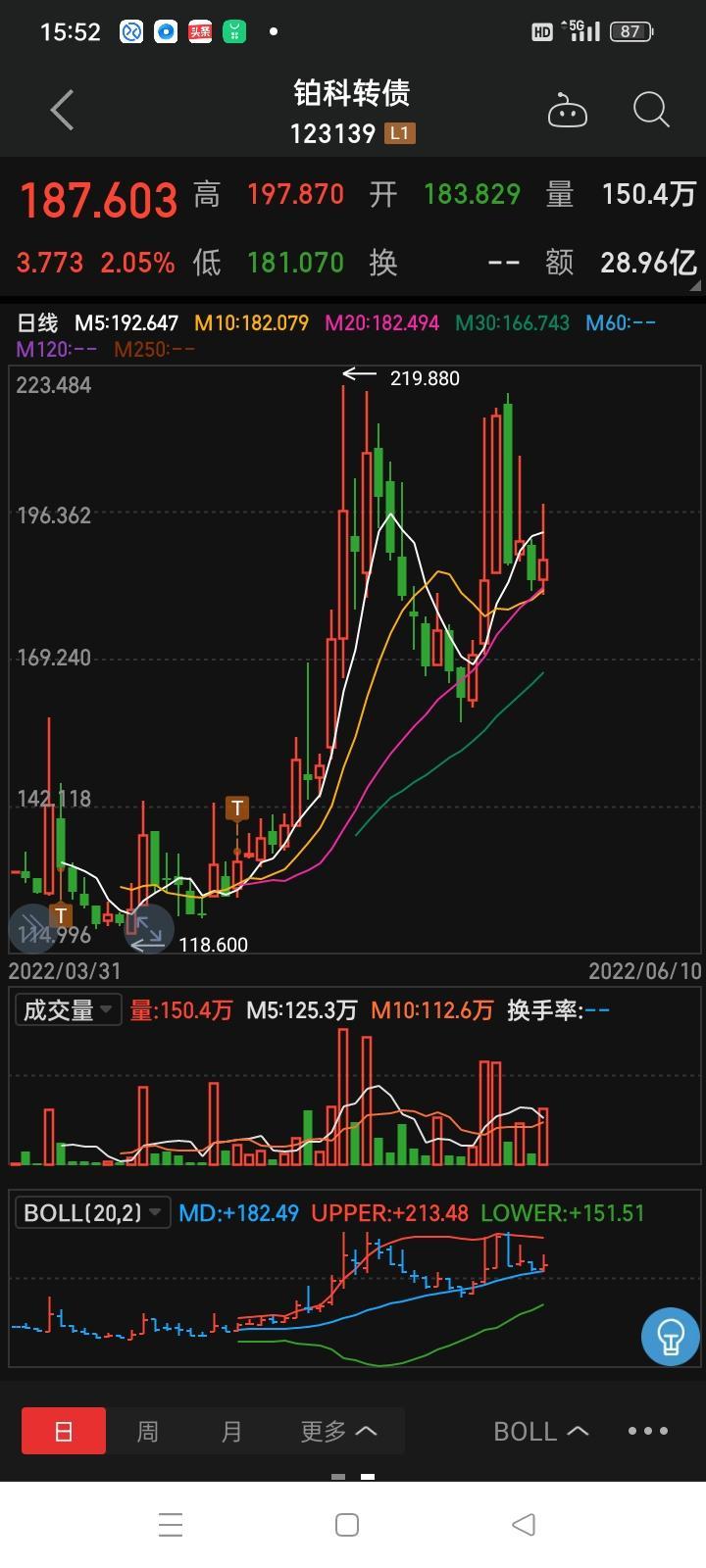Select the 日 daily chart button
The image size is (706, 1568).
63,1431
